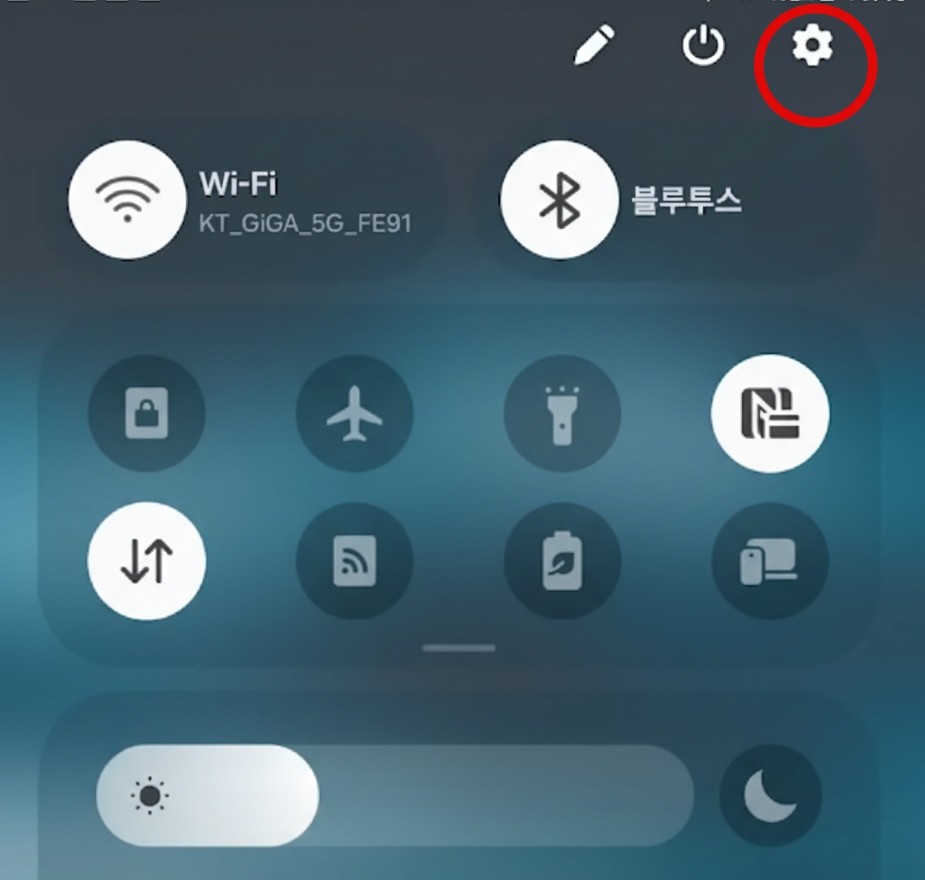Enable dark mode moon button

point(770,796)
